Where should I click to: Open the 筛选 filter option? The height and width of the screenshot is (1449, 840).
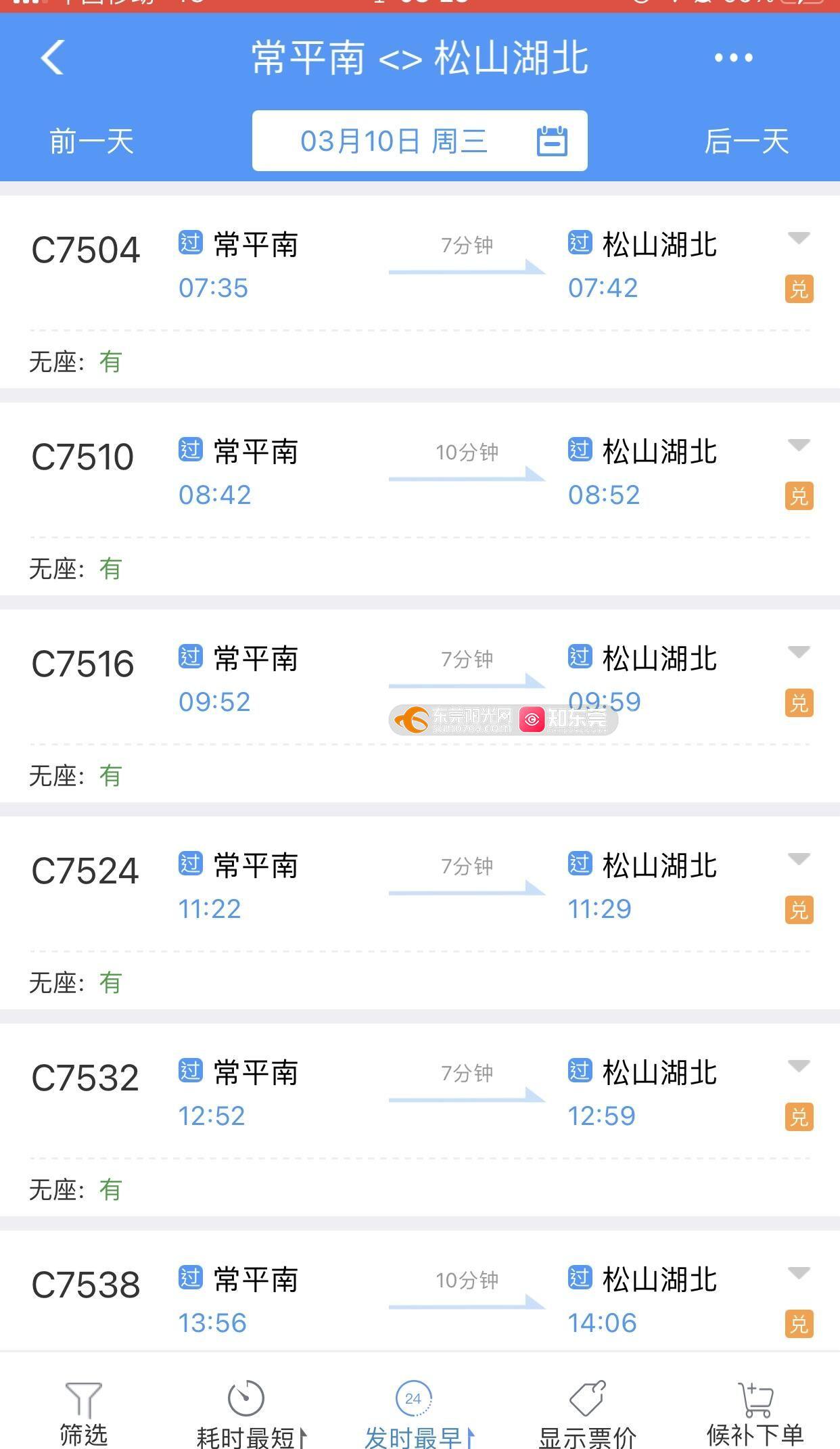[x=83, y=1412]
